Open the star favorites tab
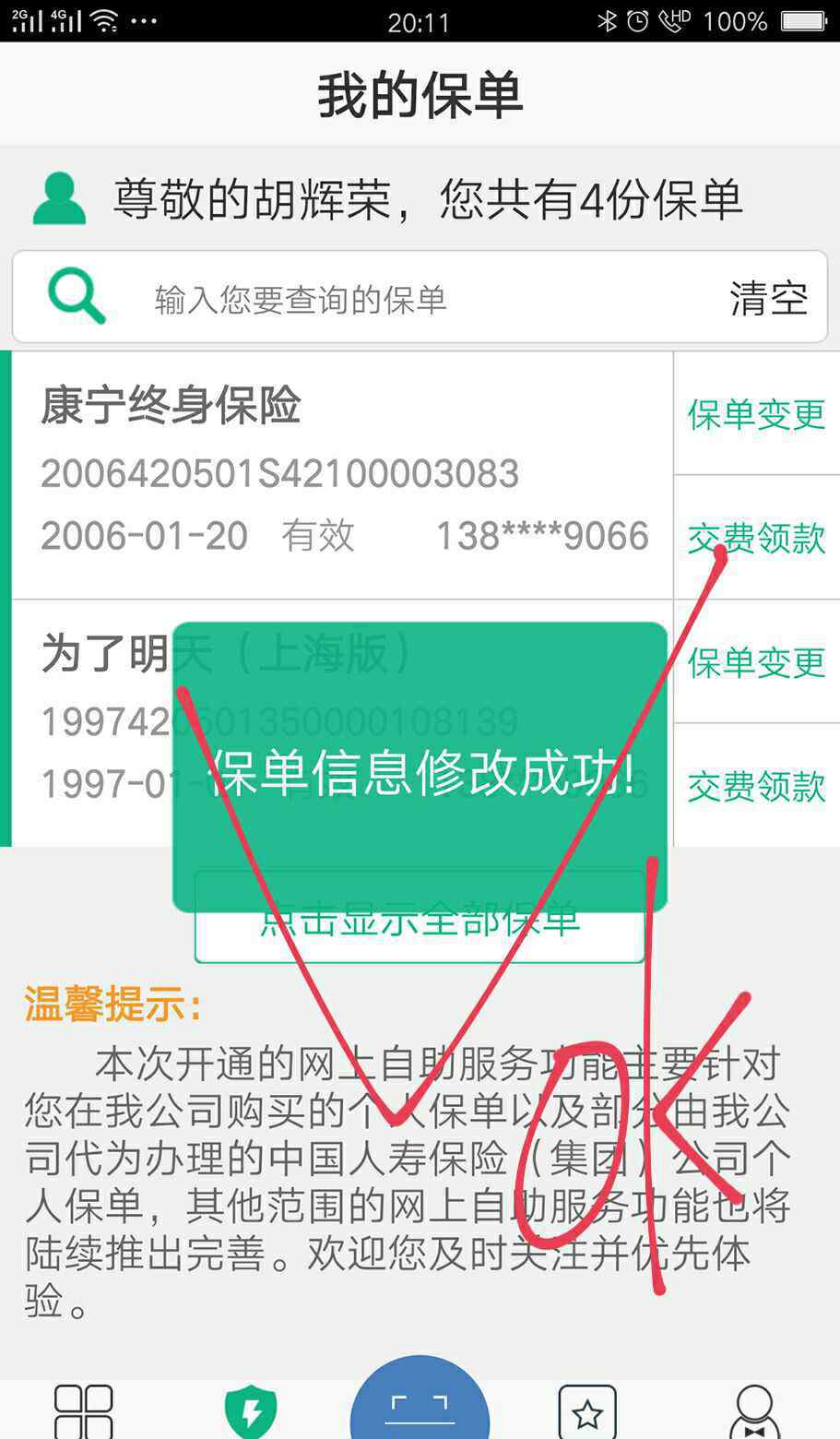This screenshot has width=840, height=1439. [x=587, y=1411]
